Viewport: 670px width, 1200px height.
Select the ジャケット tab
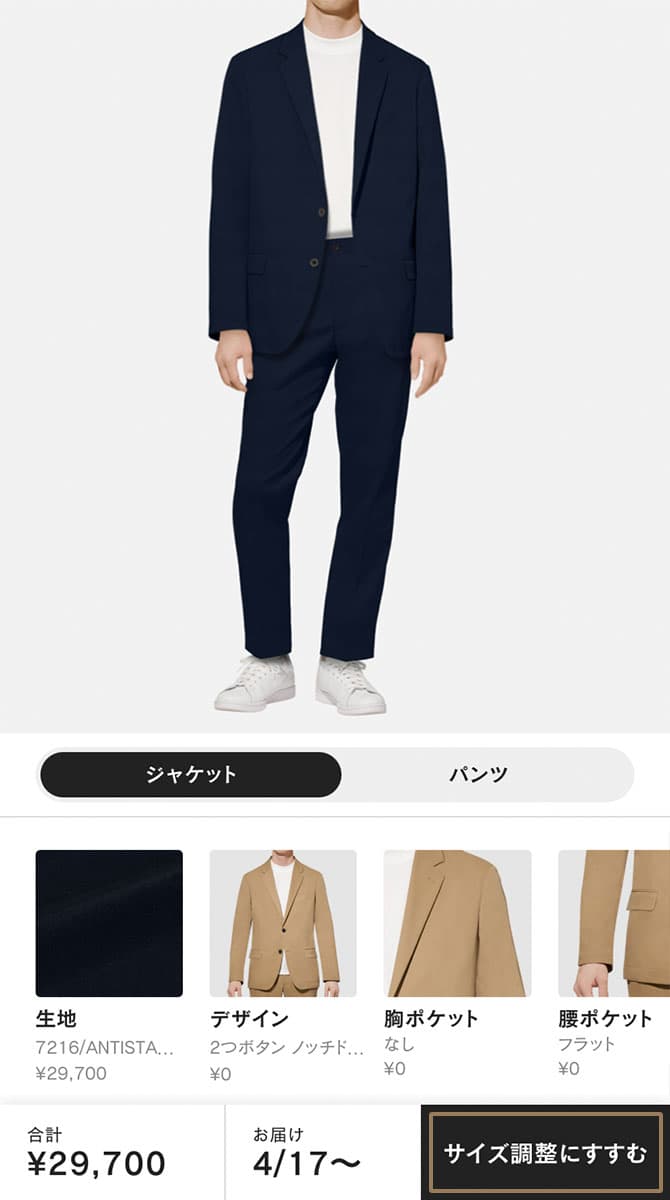(191, 775)
